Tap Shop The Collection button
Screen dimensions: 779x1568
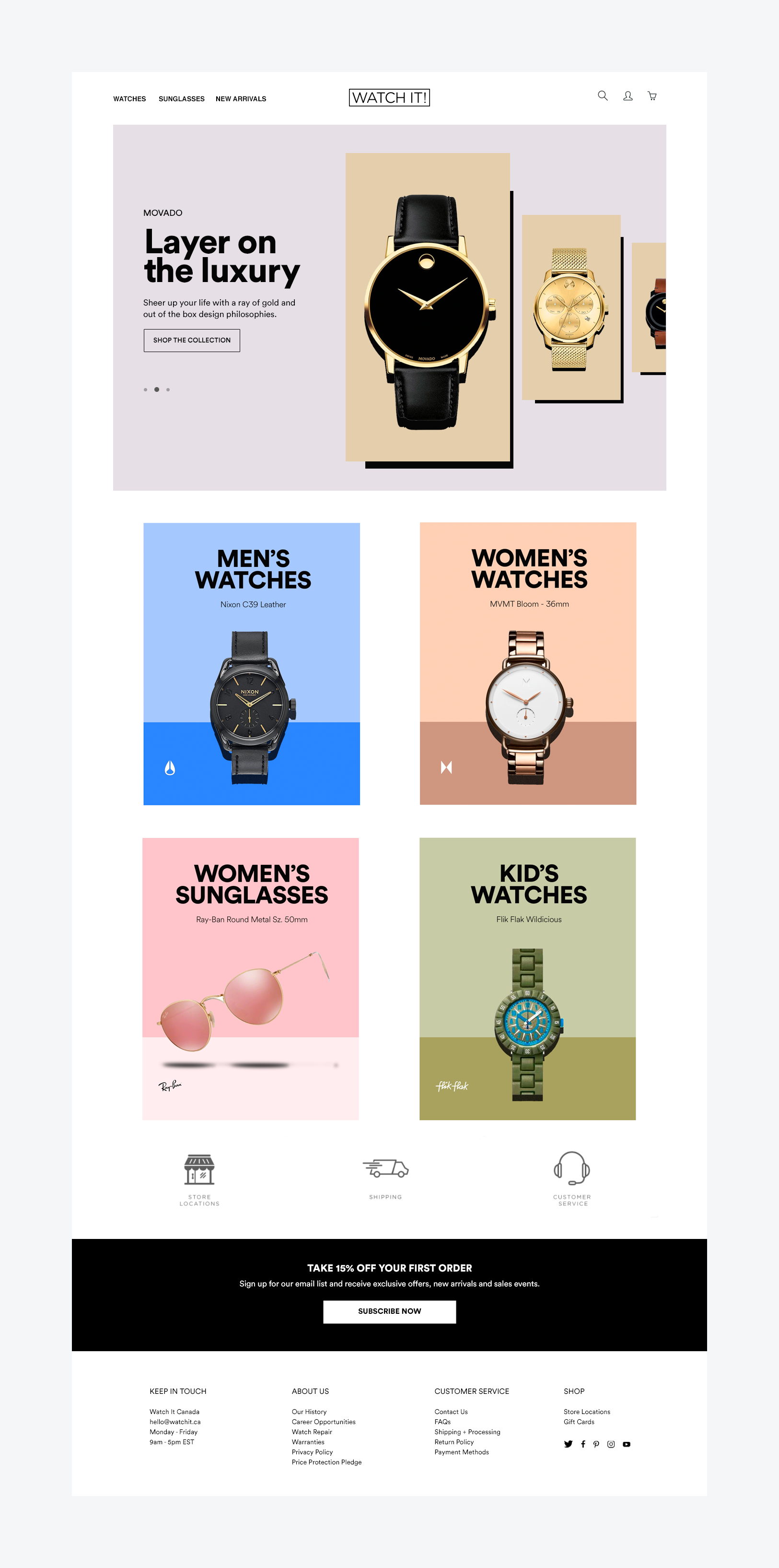point(192,340)
